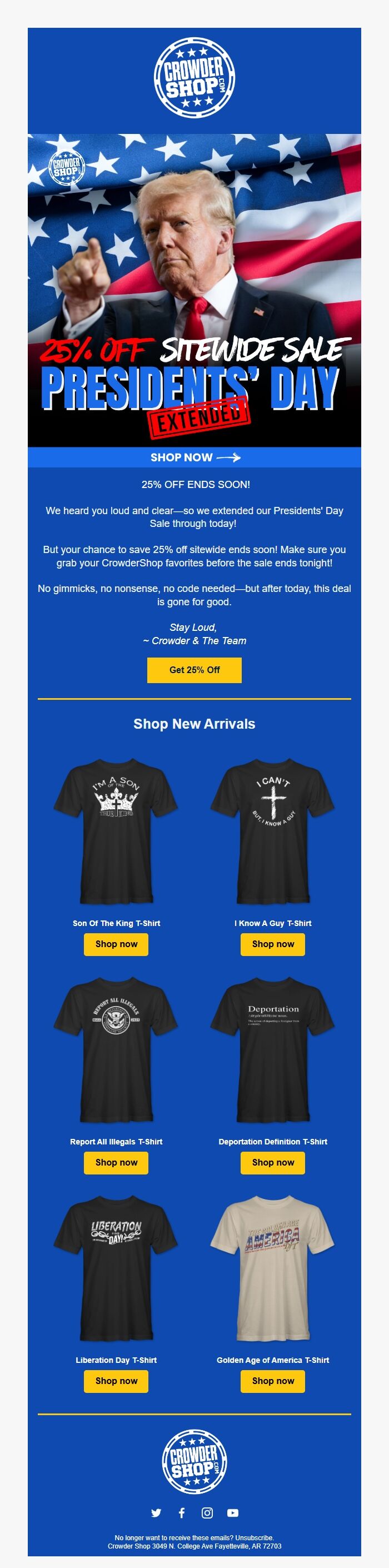The width and height of the screenshot is (389, 1568).
Task: Open the Presidents' Day sale hero banner
Action: click(x=194, y=290)
